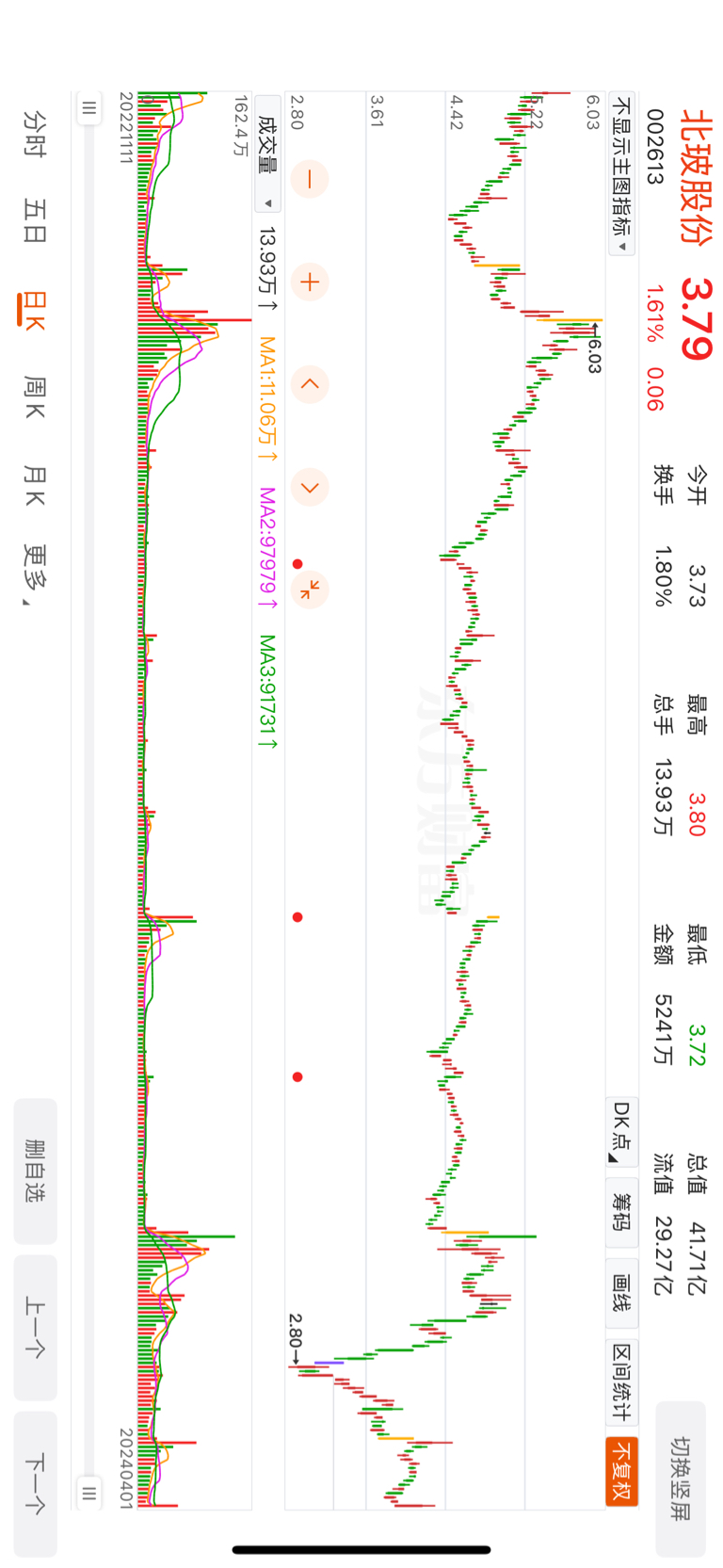Show the 筹码 chip distribution
Image resolution: width=723 pixels, height=1568 pixels.
(x=621, y=1212)
